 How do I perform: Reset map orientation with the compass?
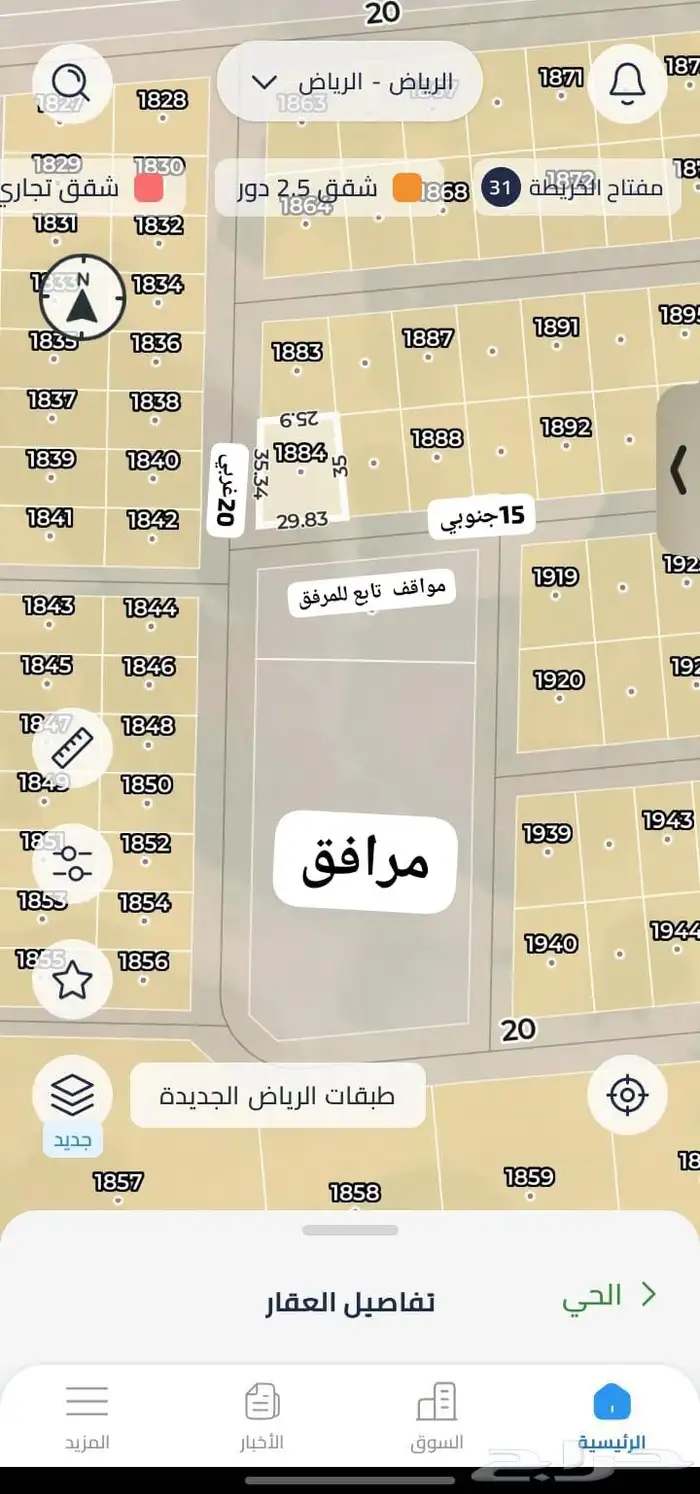pos(82,297)
